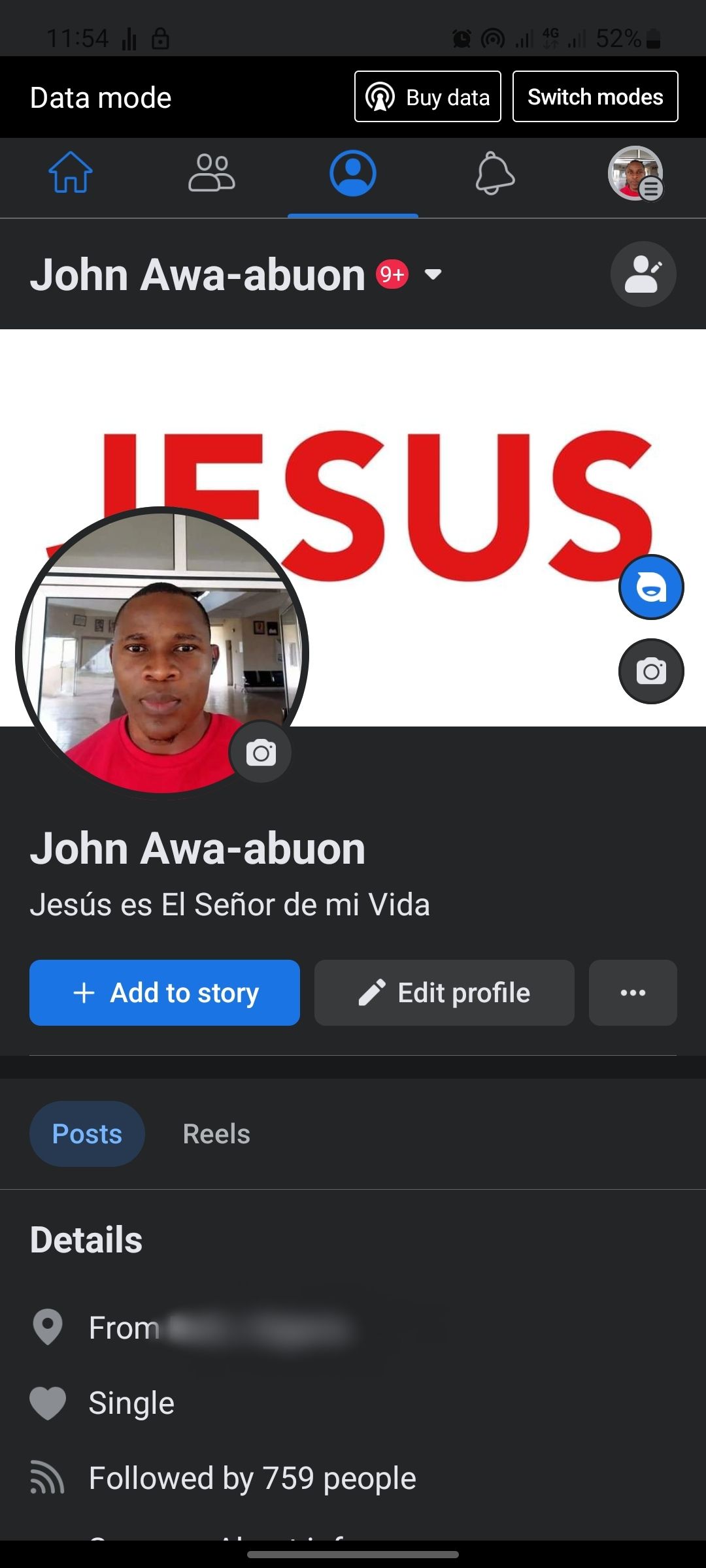The width and height of the screenshot is (706, 1568).
Task: Open the profile editing person icon near the name
Action: 643,274
